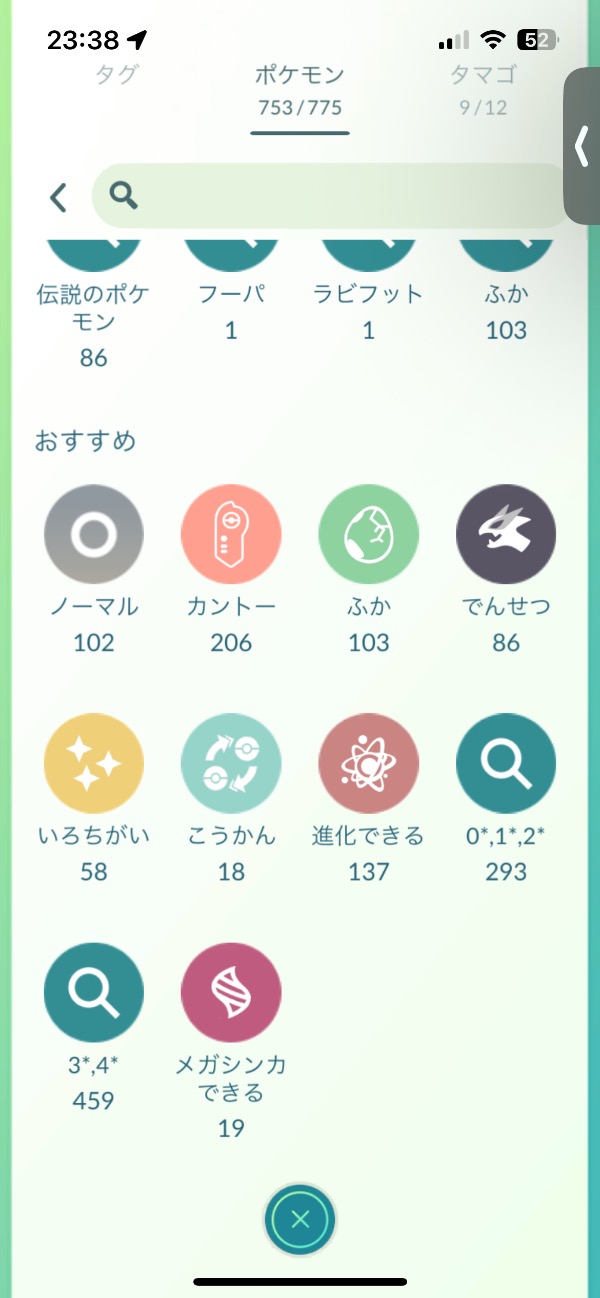Switch to the タグ tab
Image resolution: width=600 pixels, height=1298 pixels.
point(116,75)
